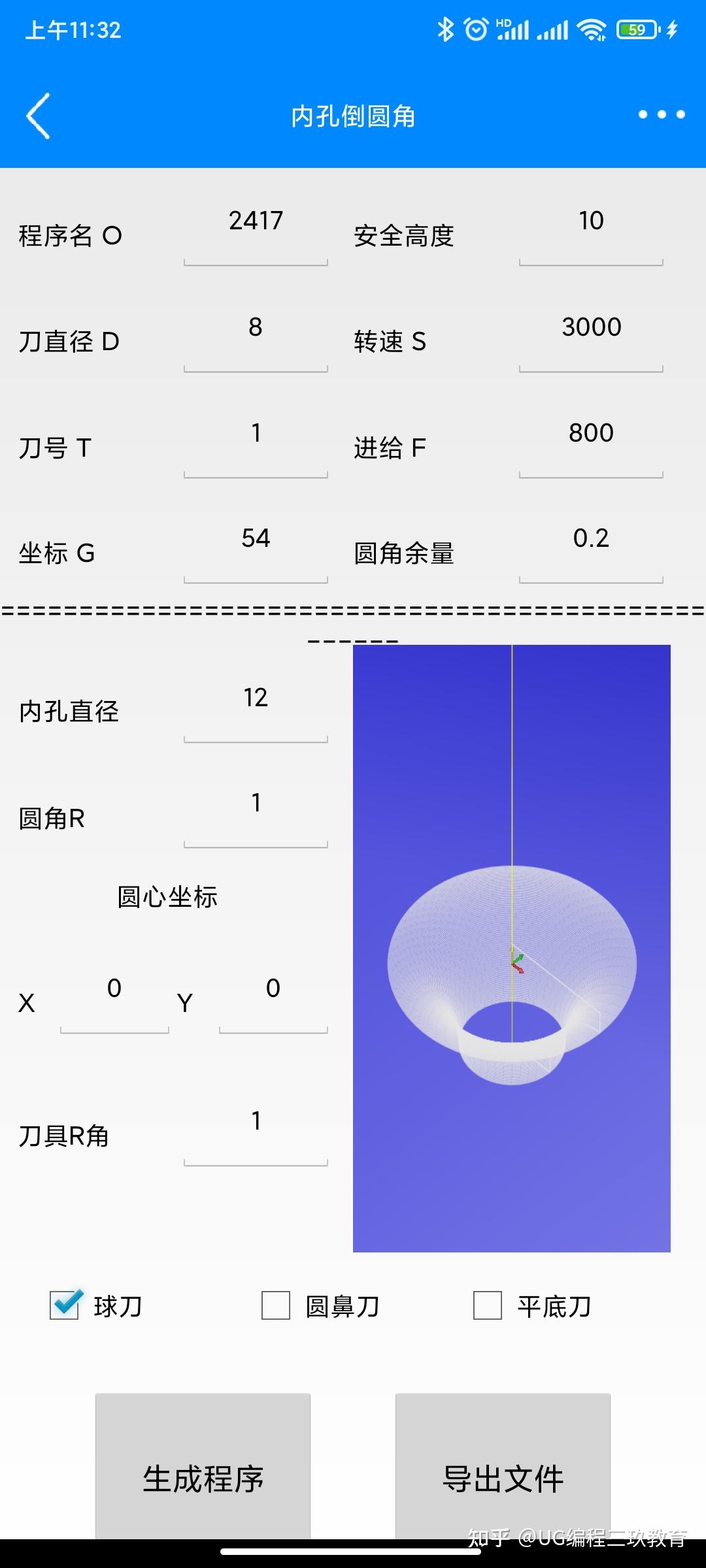Go back using the header arrow

[39, 116]
